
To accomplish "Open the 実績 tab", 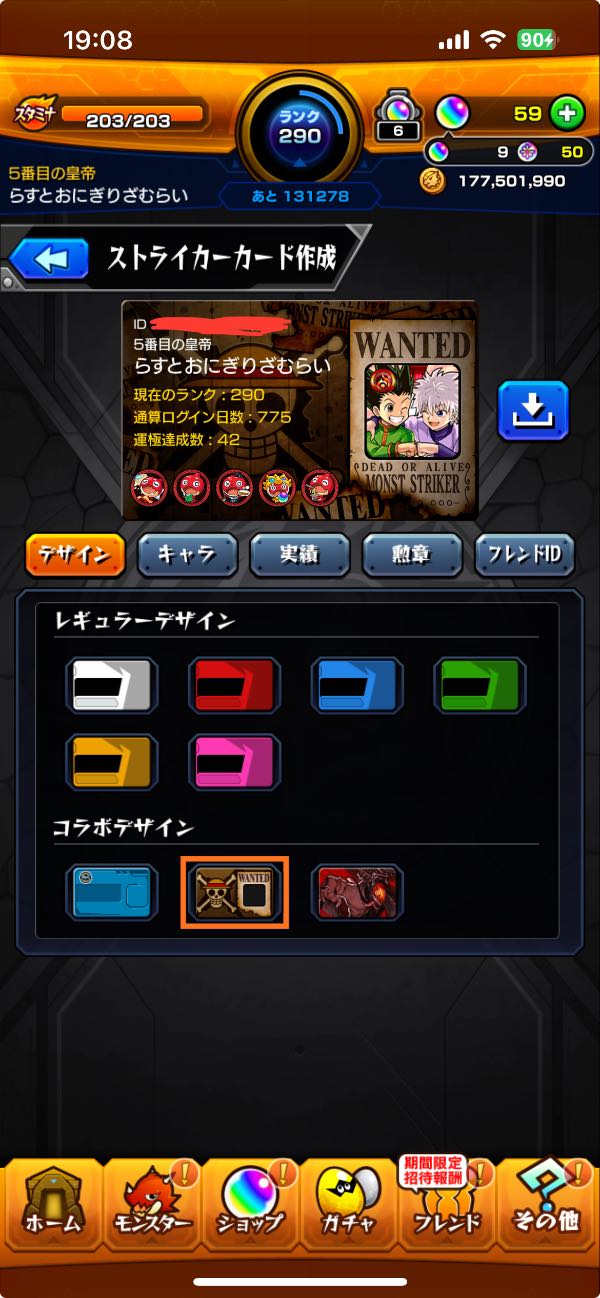I will click(299, 555).
